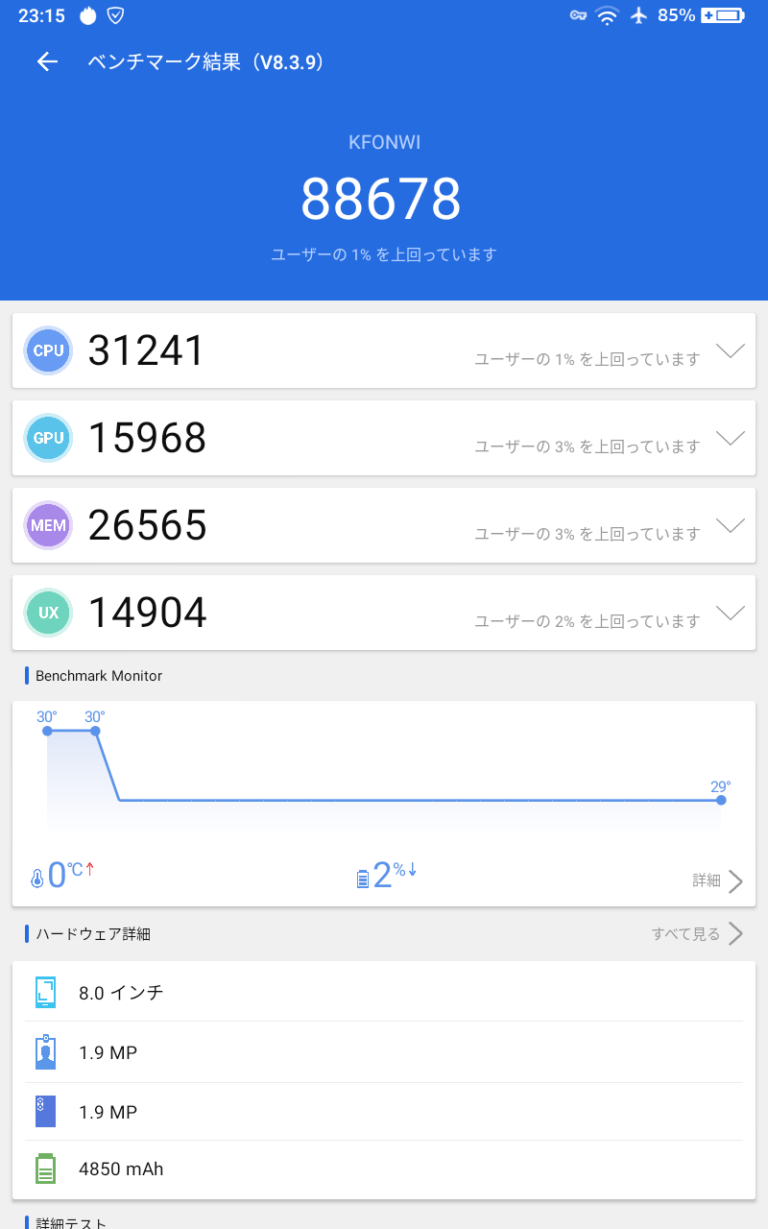Select the CPU score badge icon
The width and height of the screenshot is (768, 1229).
point(48,350)
